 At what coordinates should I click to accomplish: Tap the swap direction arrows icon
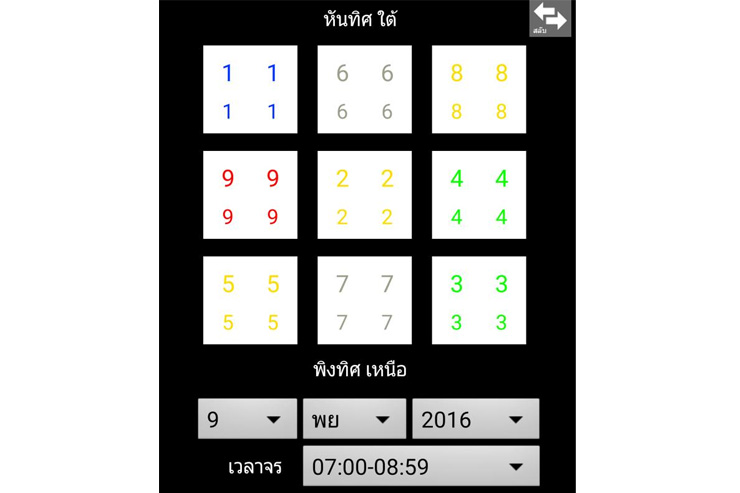(550, 18)
